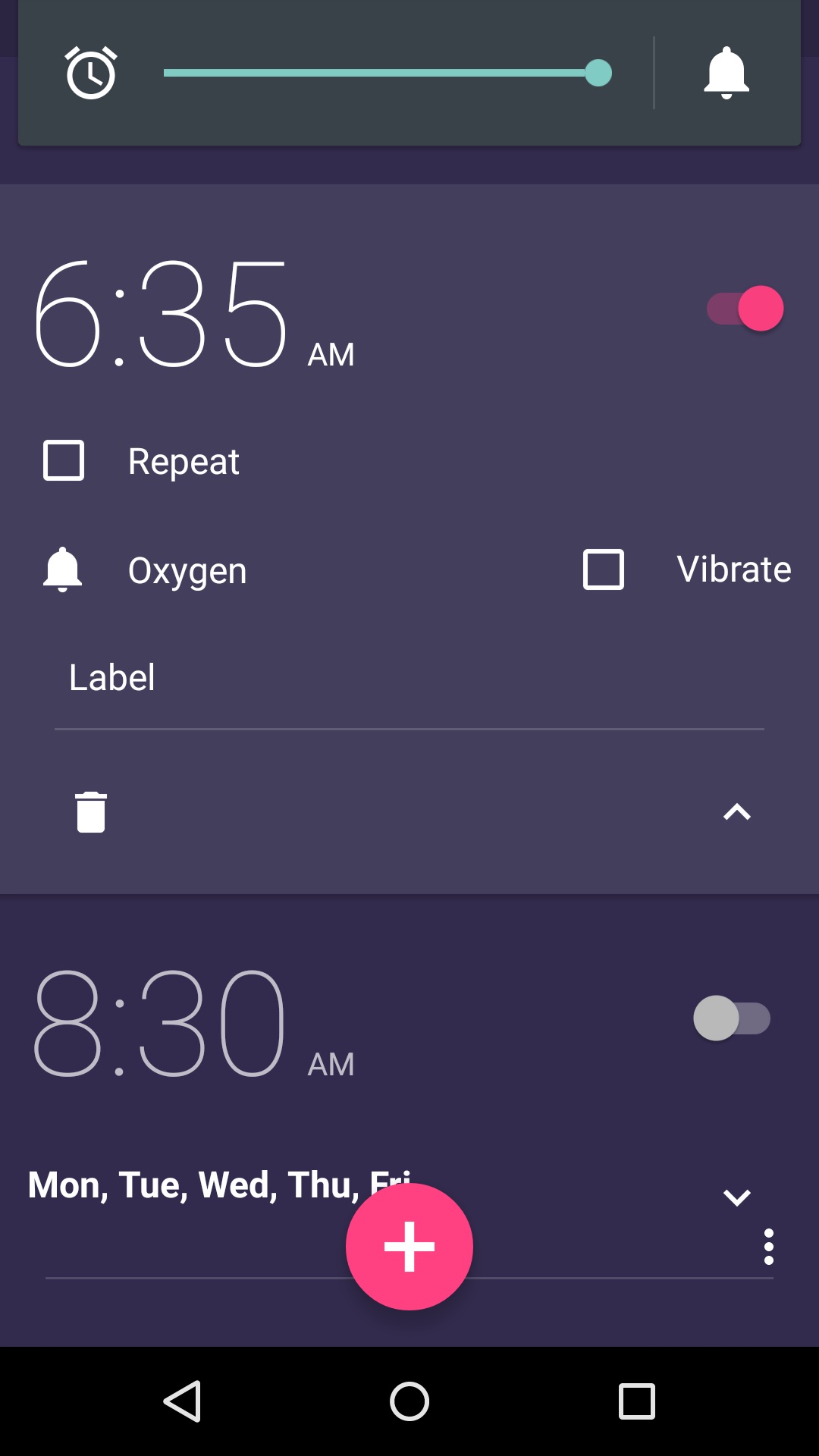Image resolution: width=819 pixels, height=1456 pixels.
Task: Check the Repeat checkbox
Action: [64, 460]
